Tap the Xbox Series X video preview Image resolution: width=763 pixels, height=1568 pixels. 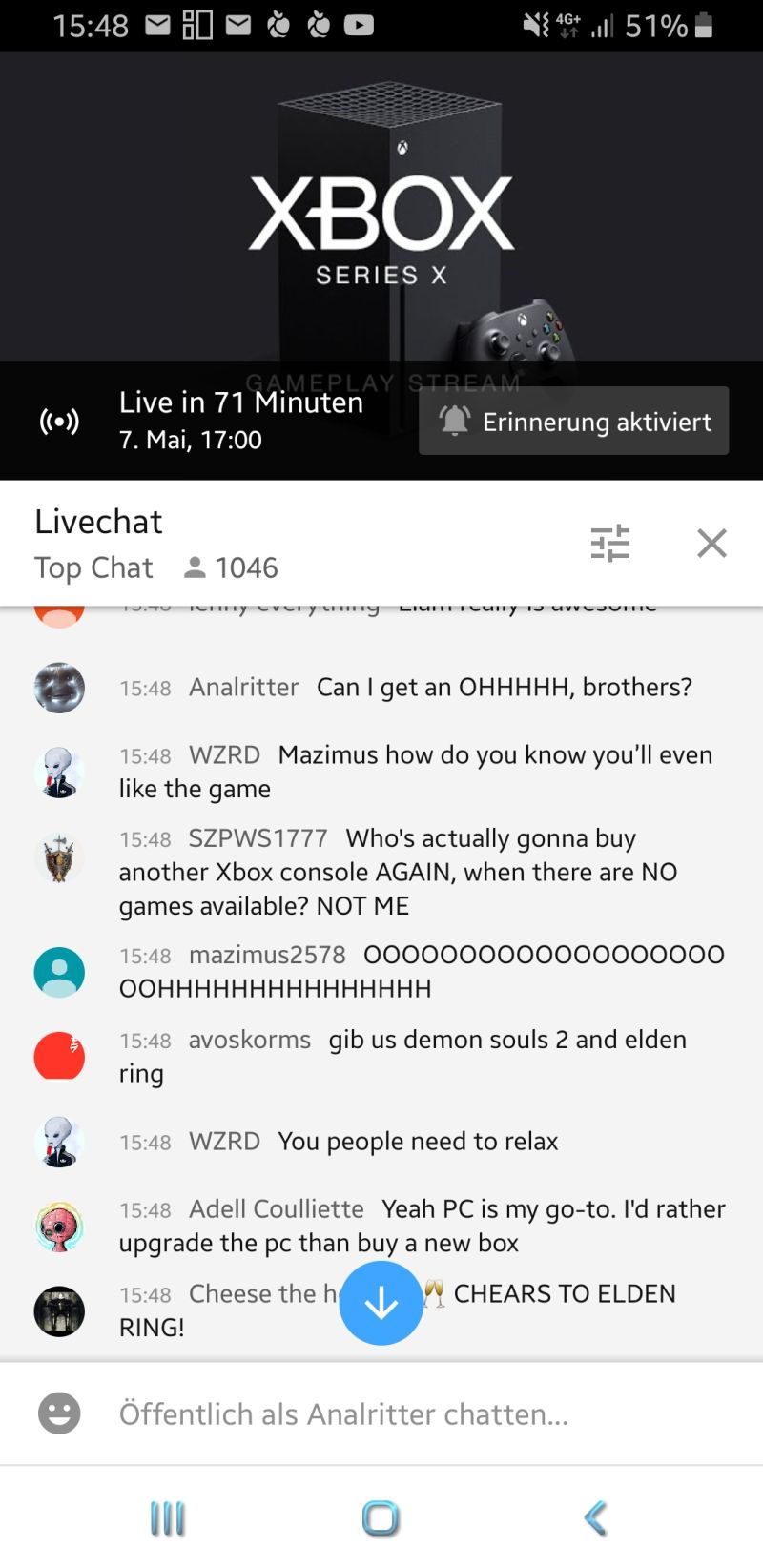tap(381, 210)
